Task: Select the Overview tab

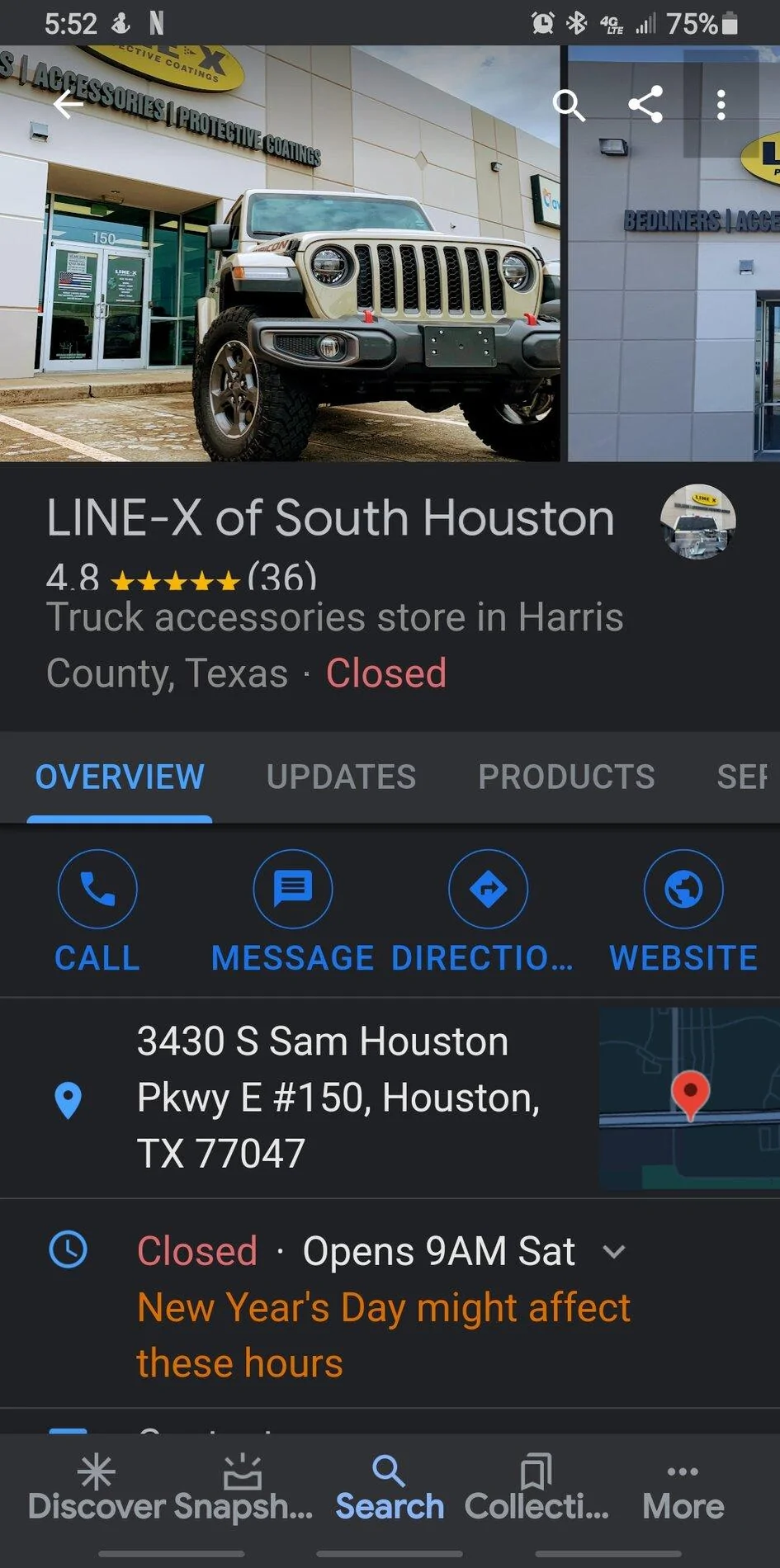Action: pos(120,777)
